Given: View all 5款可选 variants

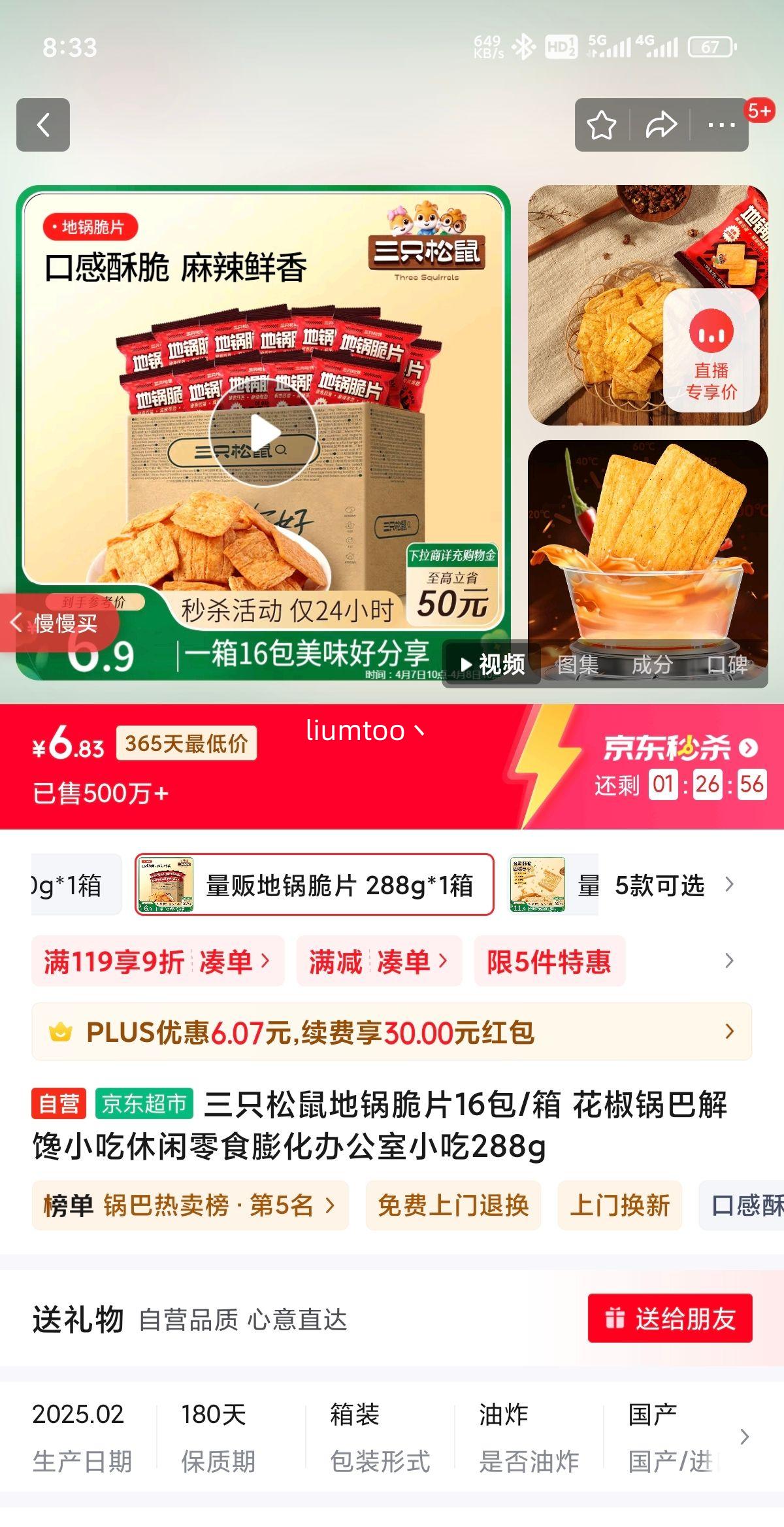Looking at the screenshot, I should pos(673,885).
